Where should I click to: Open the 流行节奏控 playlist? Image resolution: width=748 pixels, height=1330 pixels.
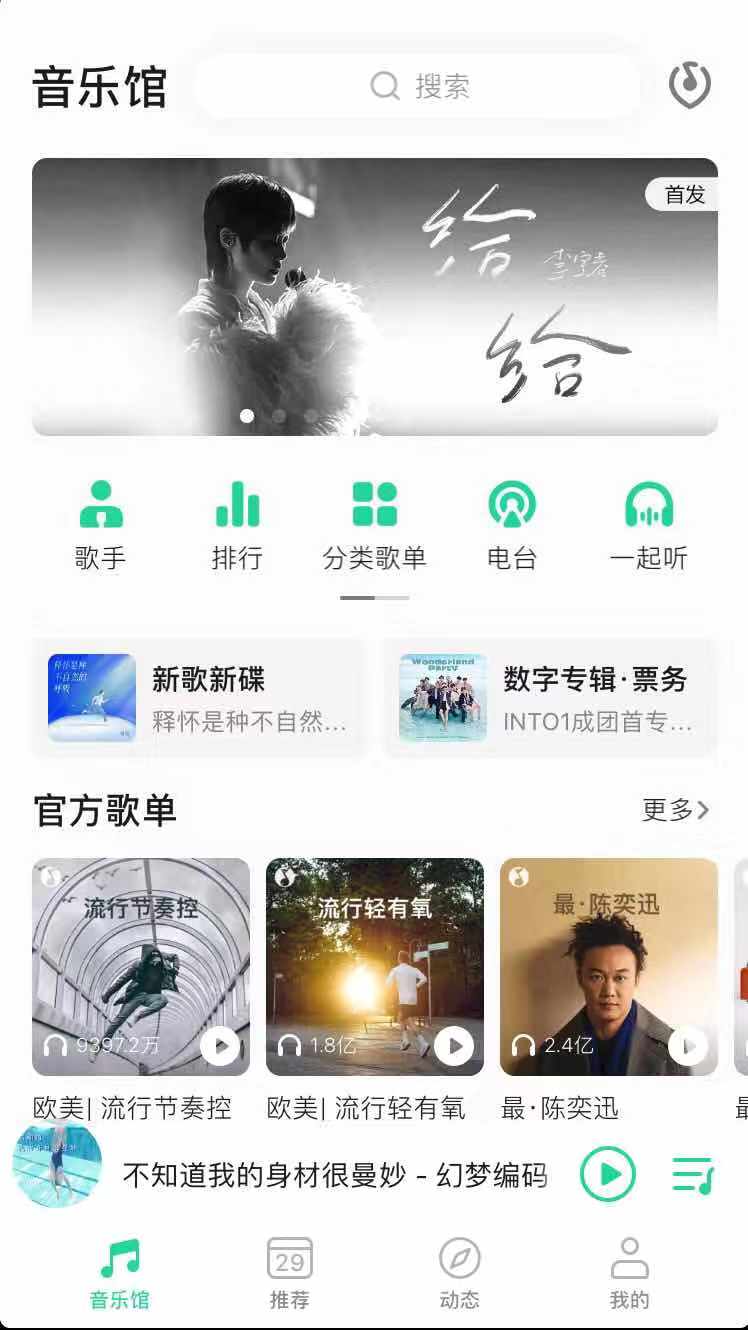click(x=141, y=966)
